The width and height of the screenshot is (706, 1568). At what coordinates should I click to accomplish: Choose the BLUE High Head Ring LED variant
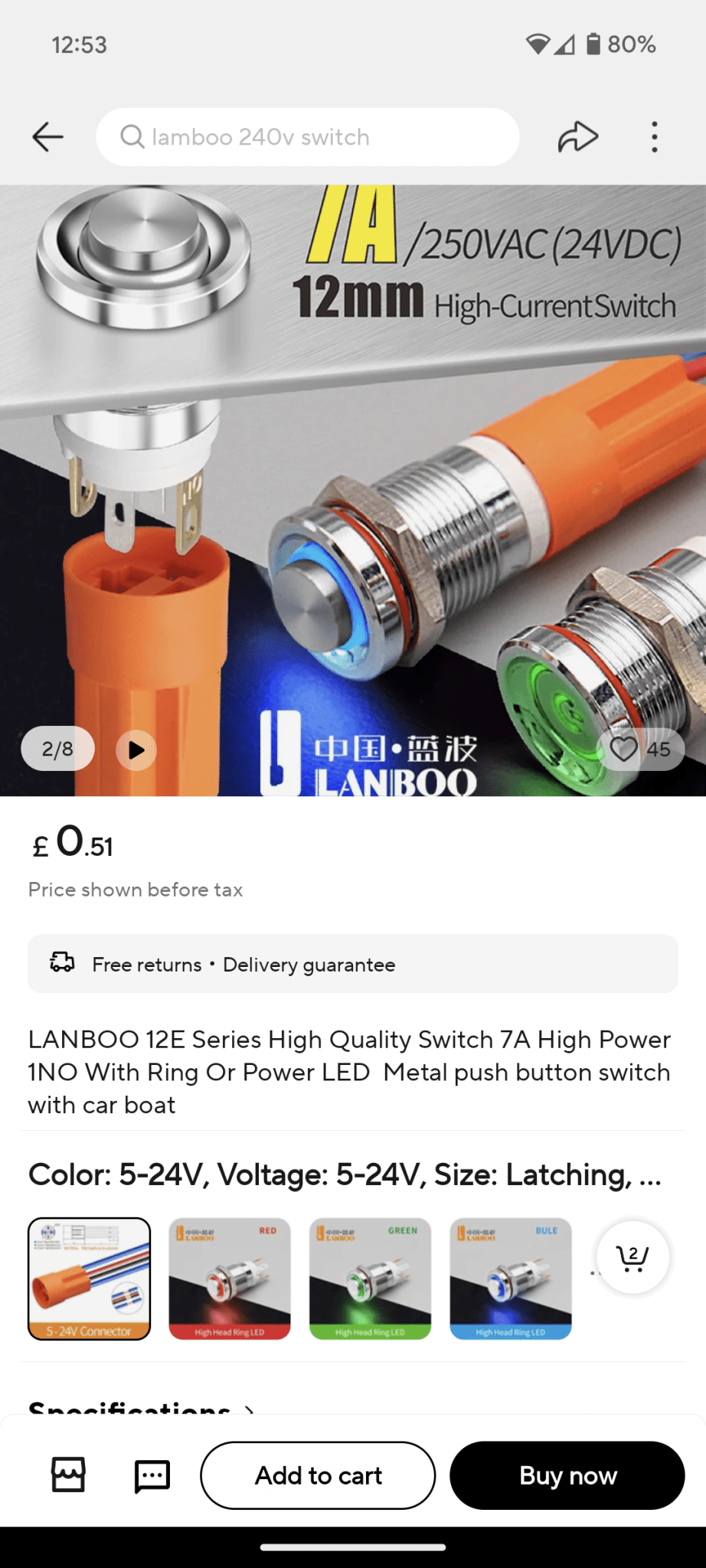tap(511, 1279)
